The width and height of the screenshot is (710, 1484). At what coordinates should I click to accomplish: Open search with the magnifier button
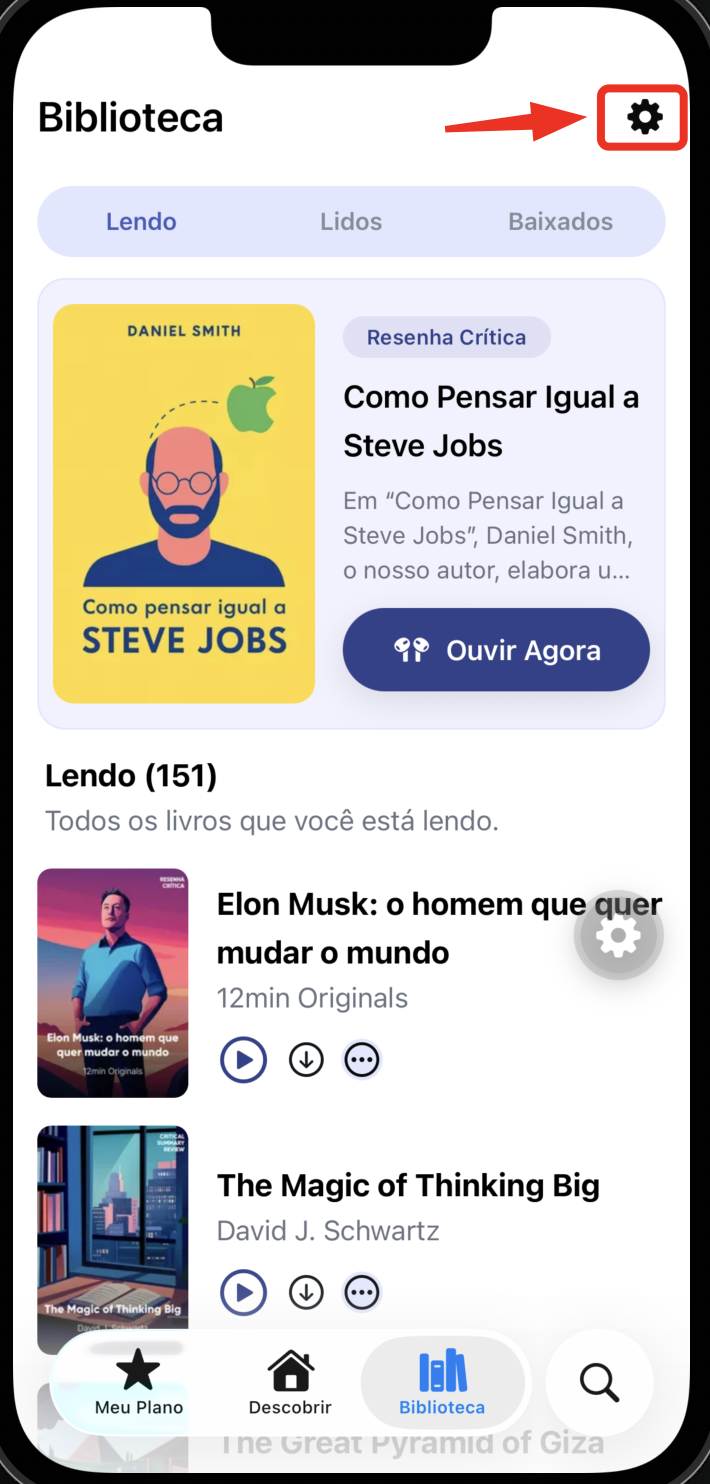(599, 1382)
